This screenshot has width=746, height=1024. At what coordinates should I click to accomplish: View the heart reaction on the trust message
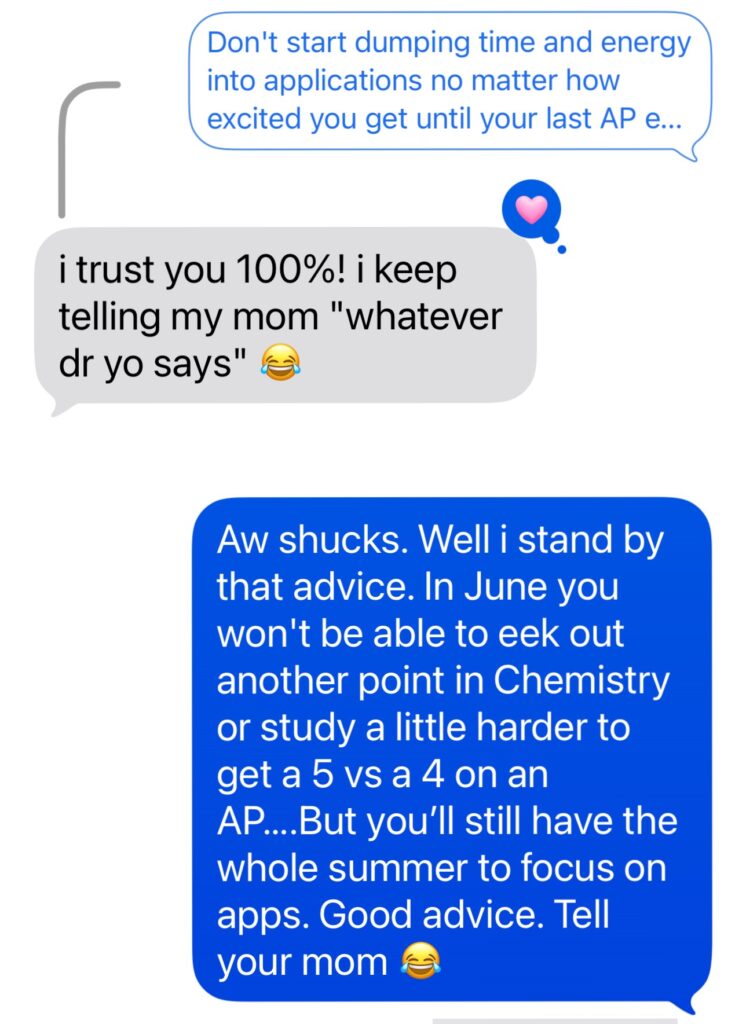[x=531, y=210]
